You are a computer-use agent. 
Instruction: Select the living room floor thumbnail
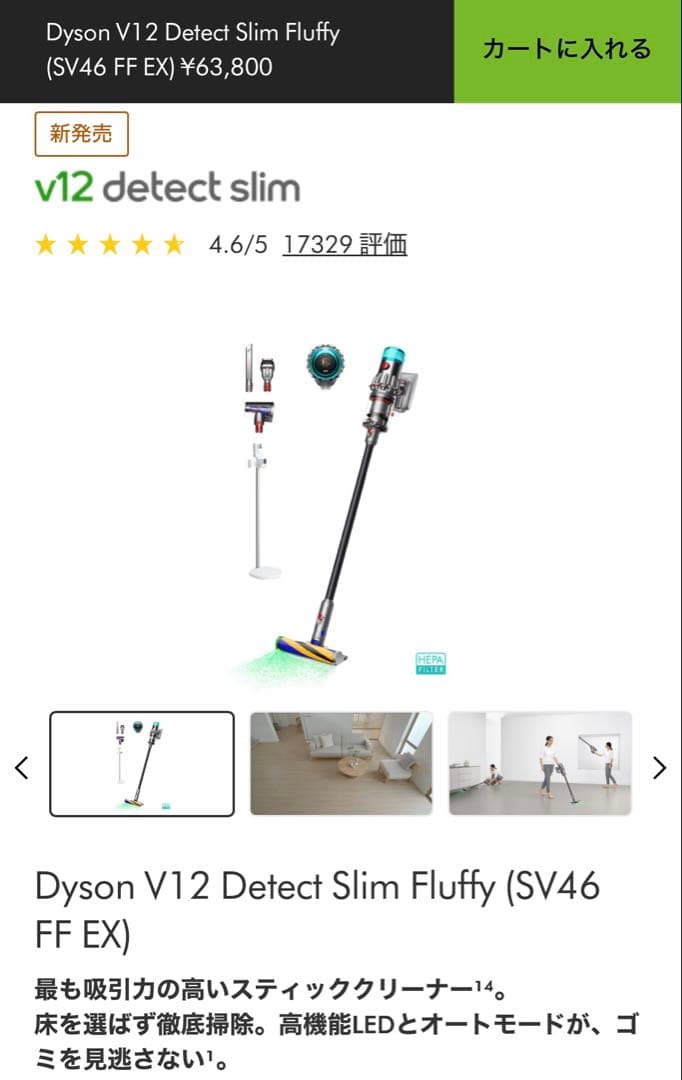pos(341,764)
